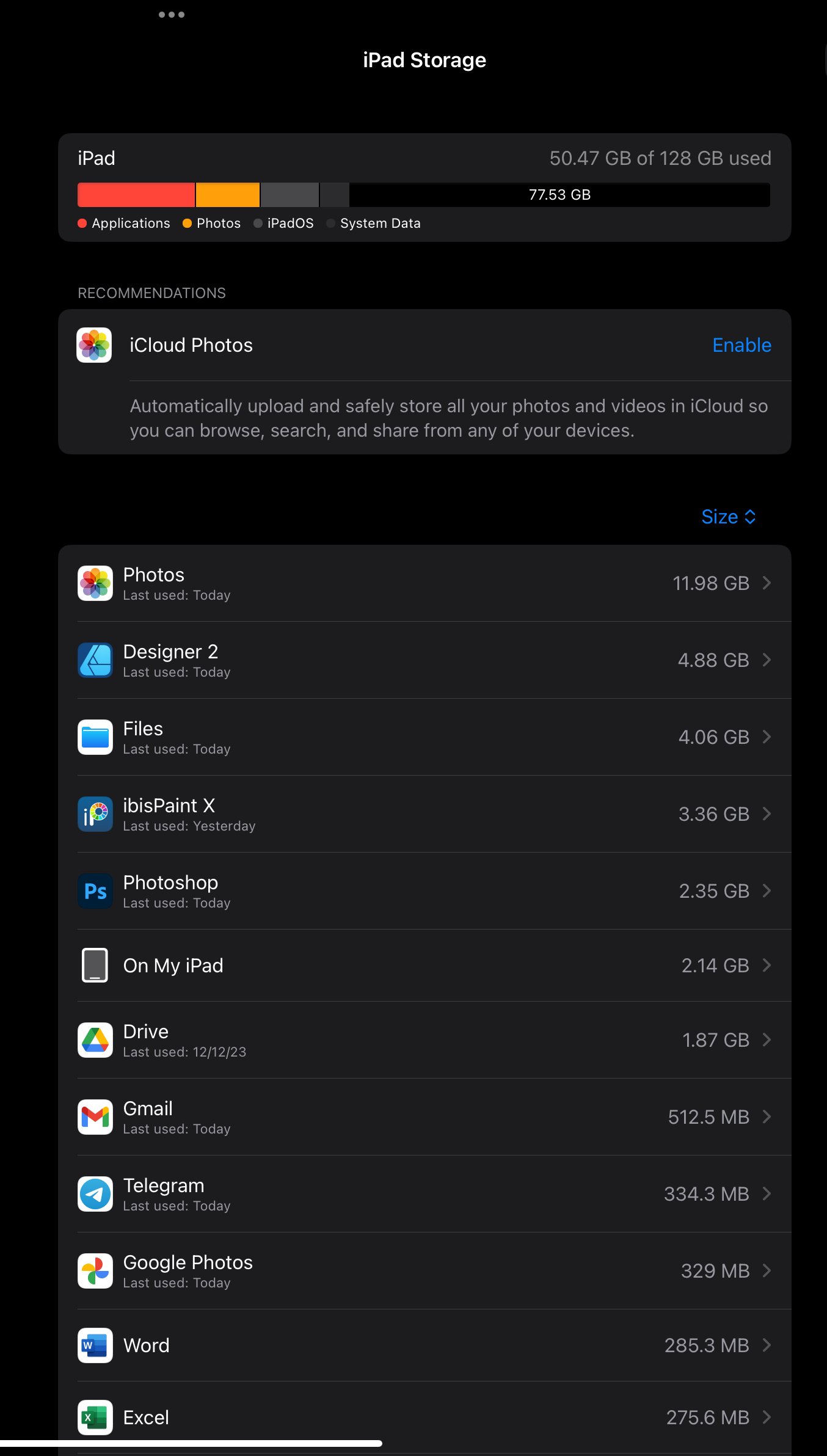Image resolution: width=827 pixels, height=1456 pixels.
Task: Open ibisPaint X storage row
Action: tap(424, 814)
